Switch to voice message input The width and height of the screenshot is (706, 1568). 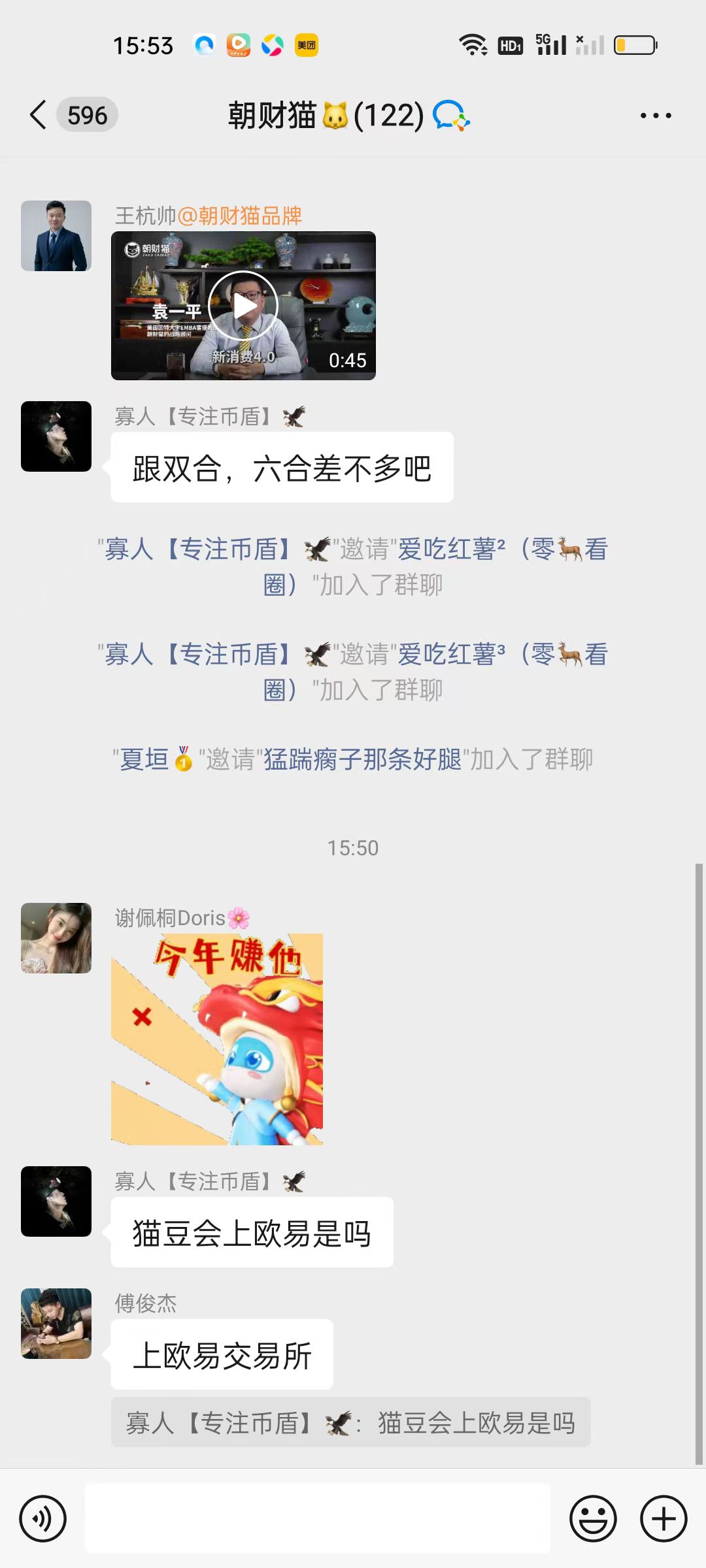pos(43,1518)
